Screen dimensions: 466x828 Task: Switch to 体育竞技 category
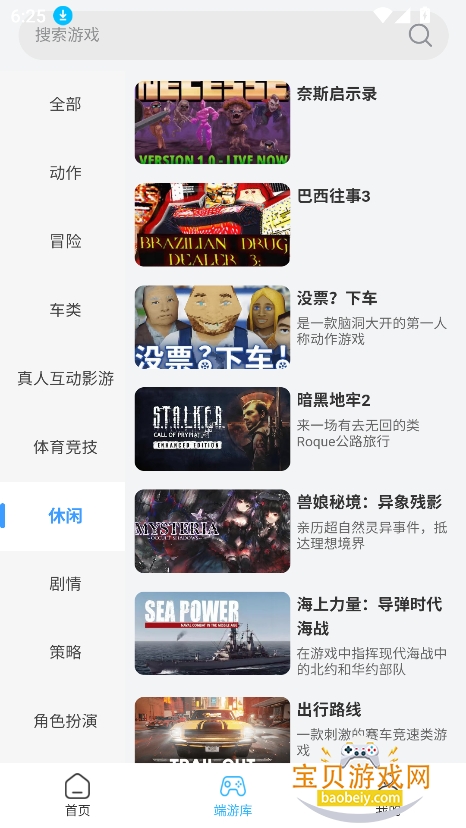(x=65, y=447)
